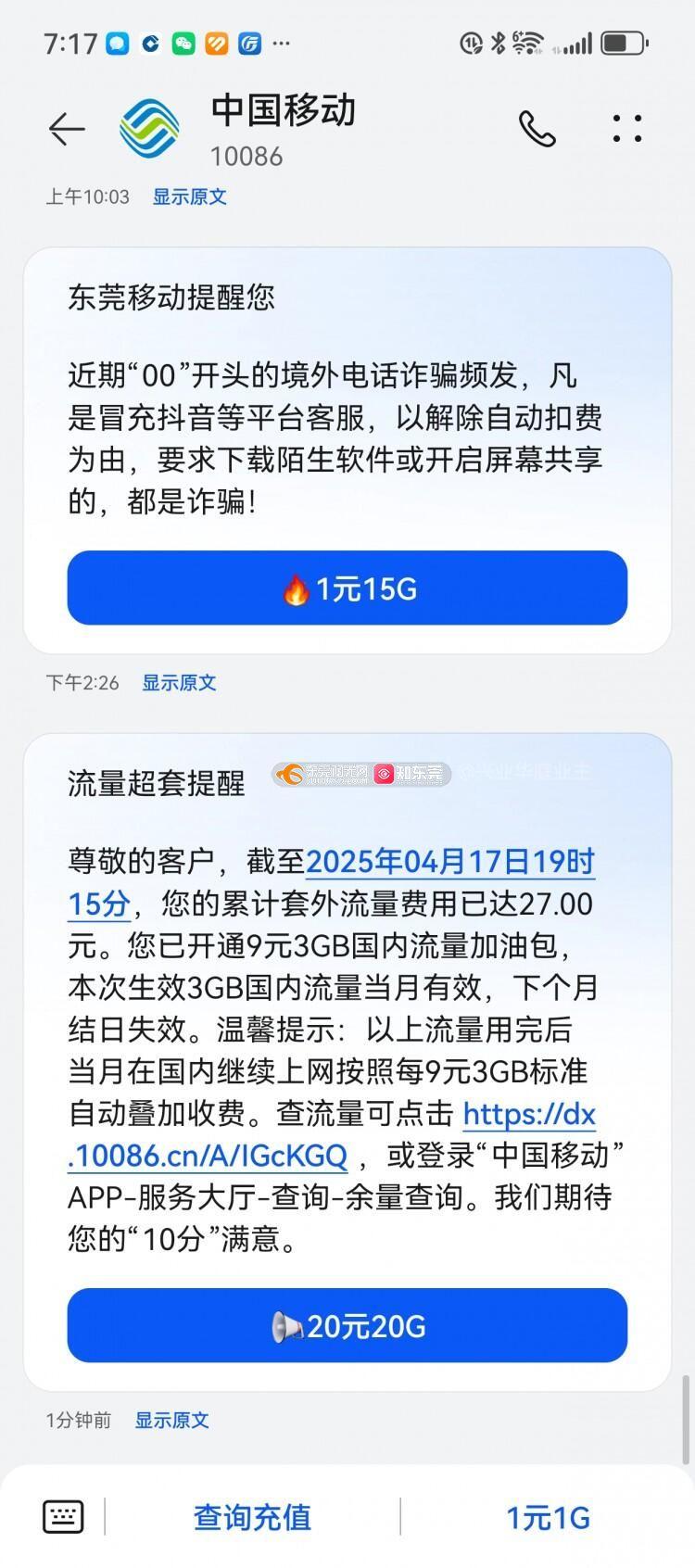The image size is (695, 1568).
Task: Show original text for the 1分钟前 message
Action: pyautogui.click(x=172, y=1421)
